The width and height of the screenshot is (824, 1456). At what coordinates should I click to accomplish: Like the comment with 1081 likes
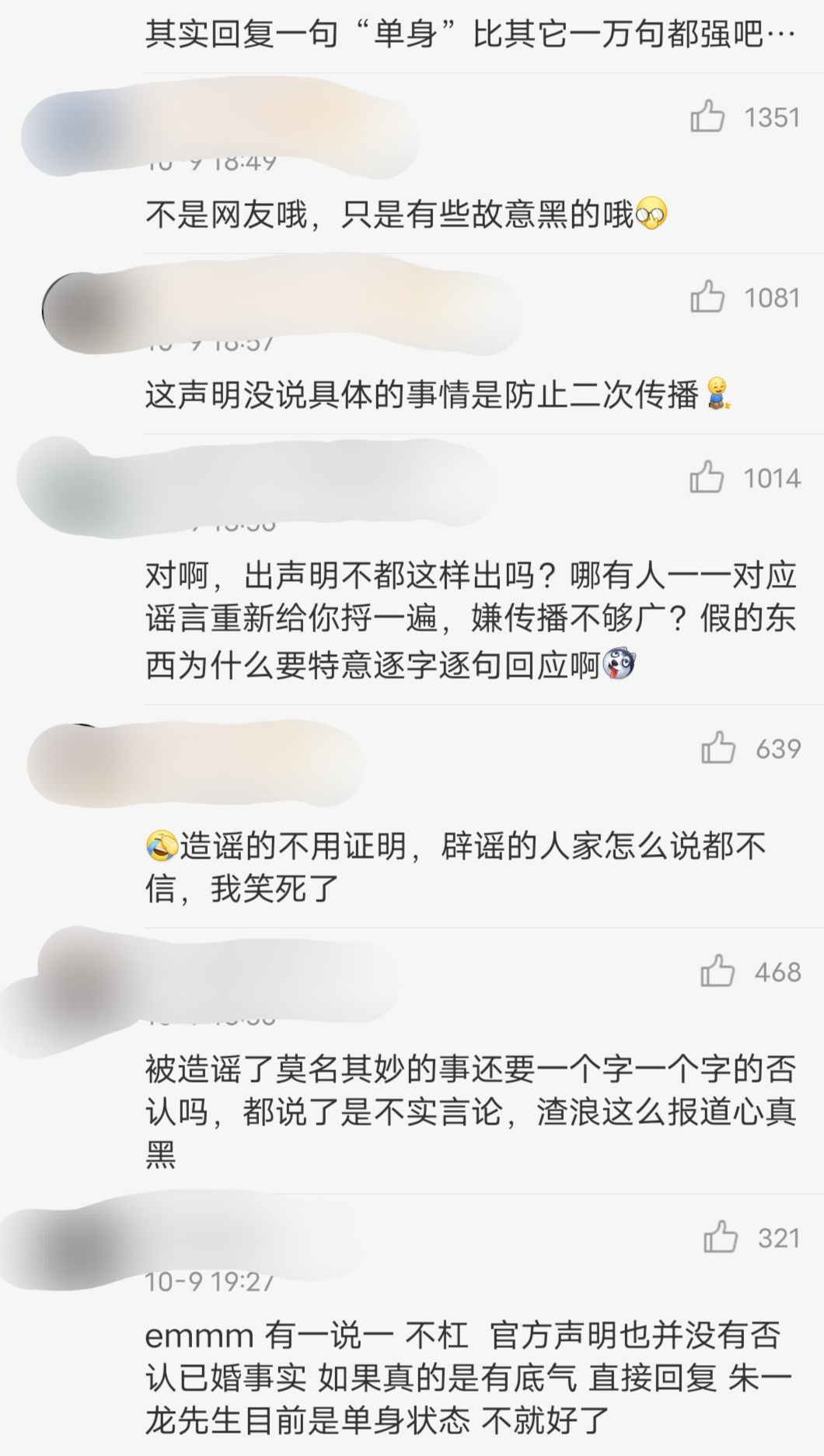[x=707, y=297]
